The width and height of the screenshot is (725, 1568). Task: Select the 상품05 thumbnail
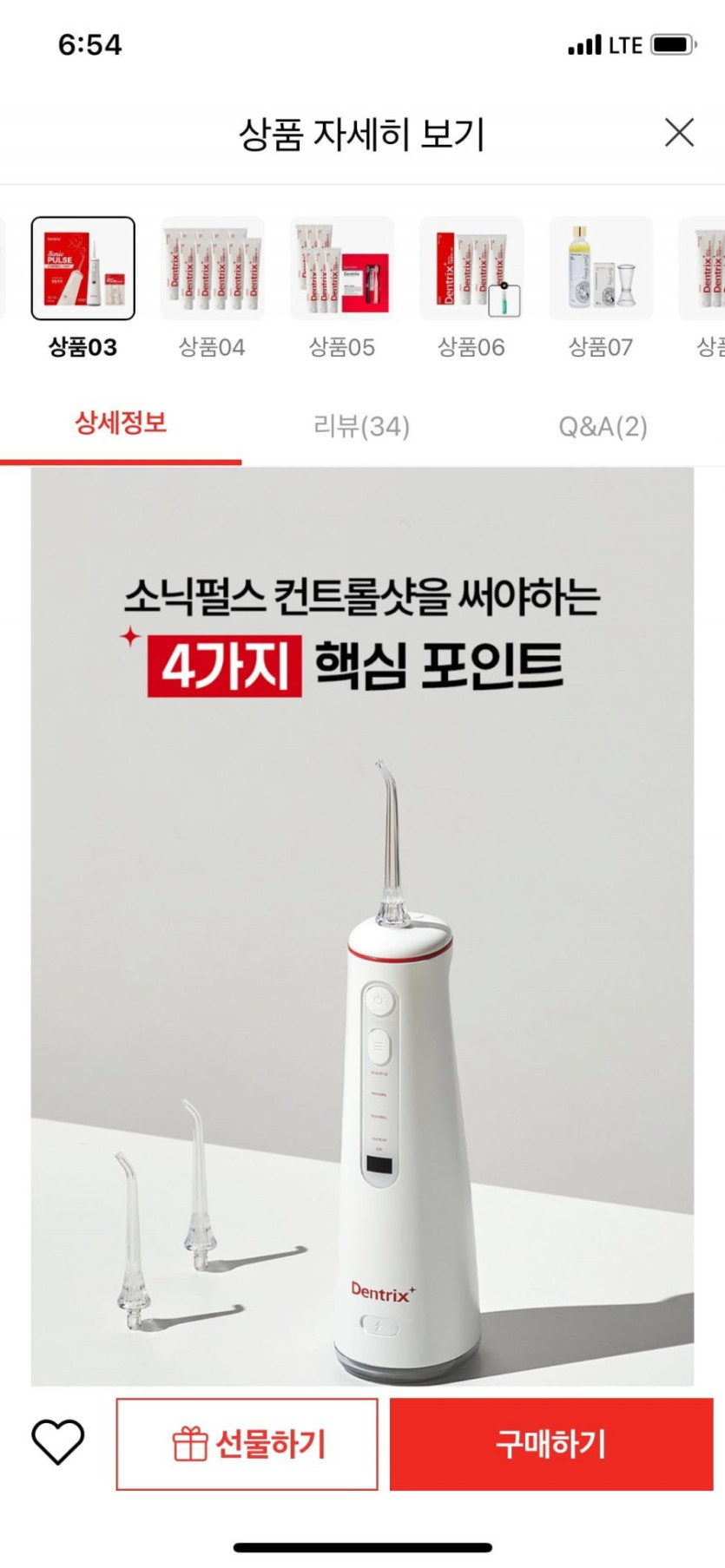click(342, 269)
